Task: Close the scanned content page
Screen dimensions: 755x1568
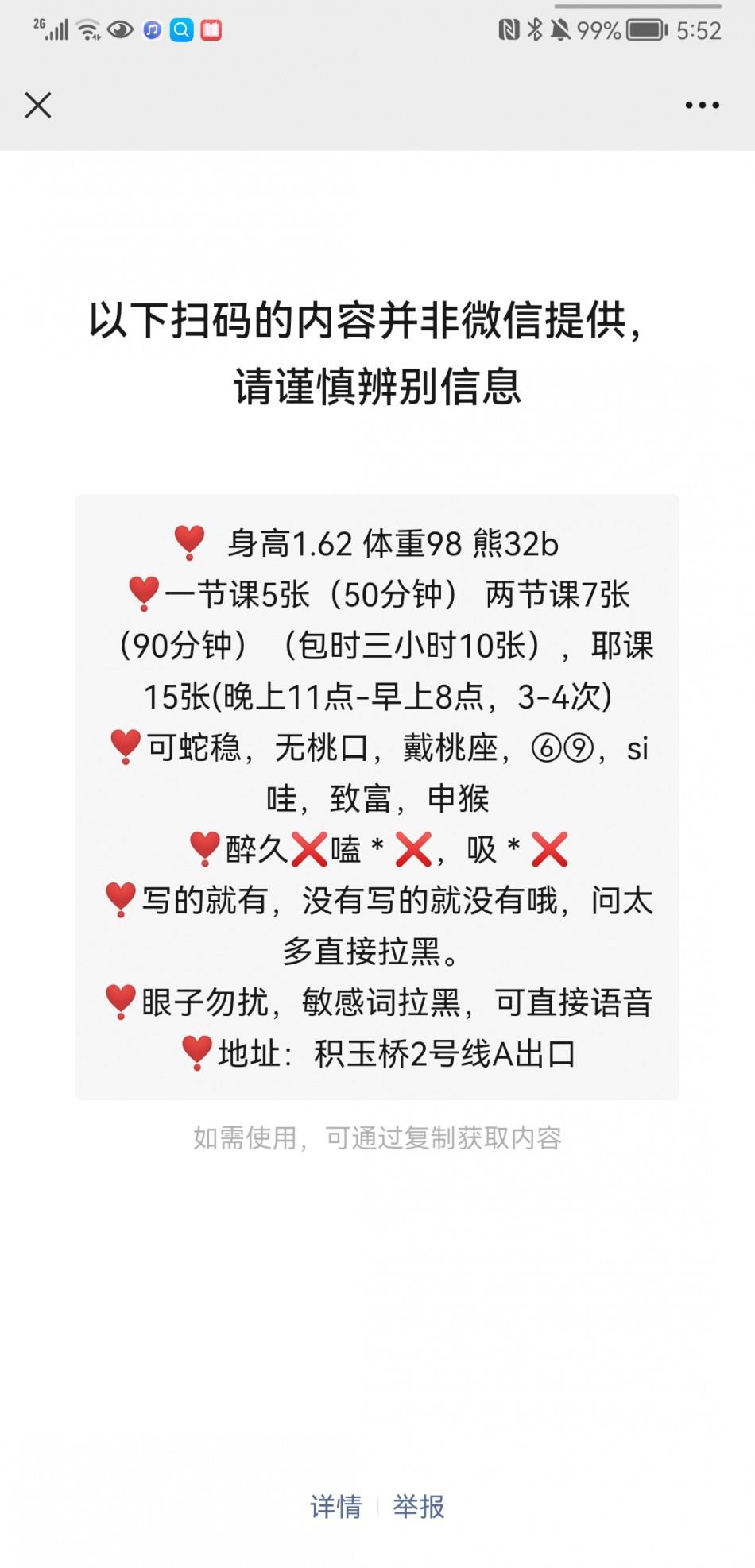Action: [38, 105]
